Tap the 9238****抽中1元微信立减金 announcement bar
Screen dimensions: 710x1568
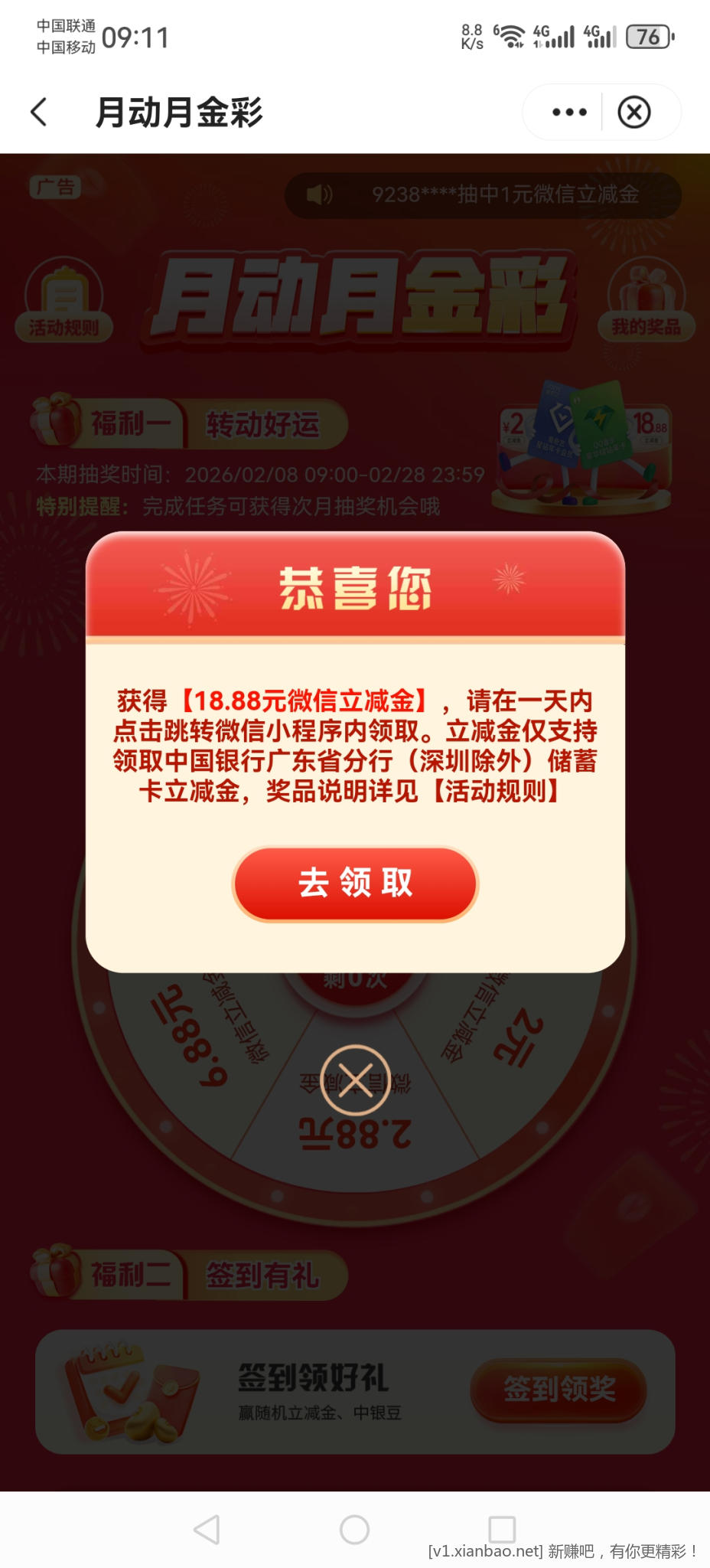487,195
